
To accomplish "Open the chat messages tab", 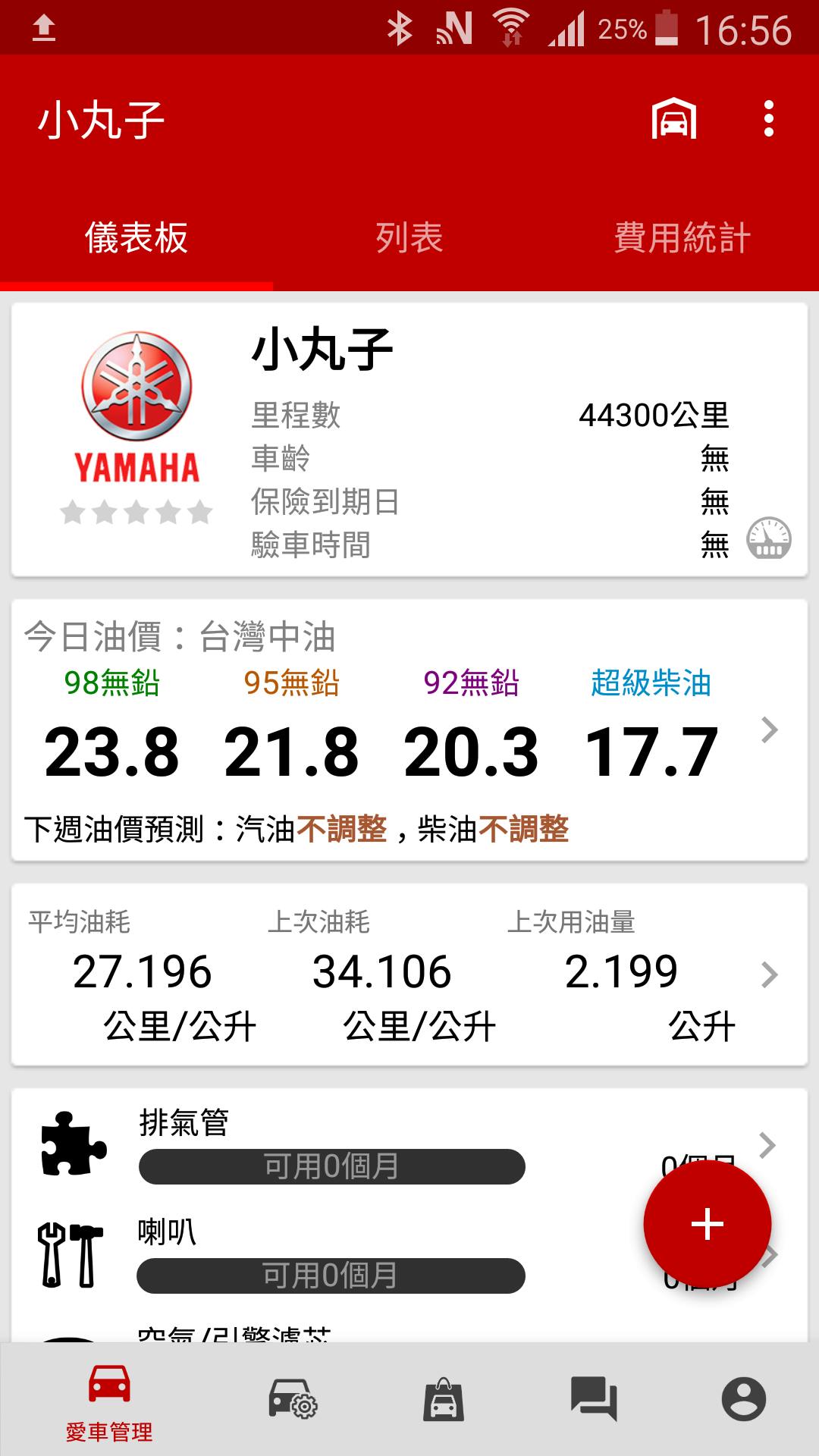I will click(x=594, y=1399).
